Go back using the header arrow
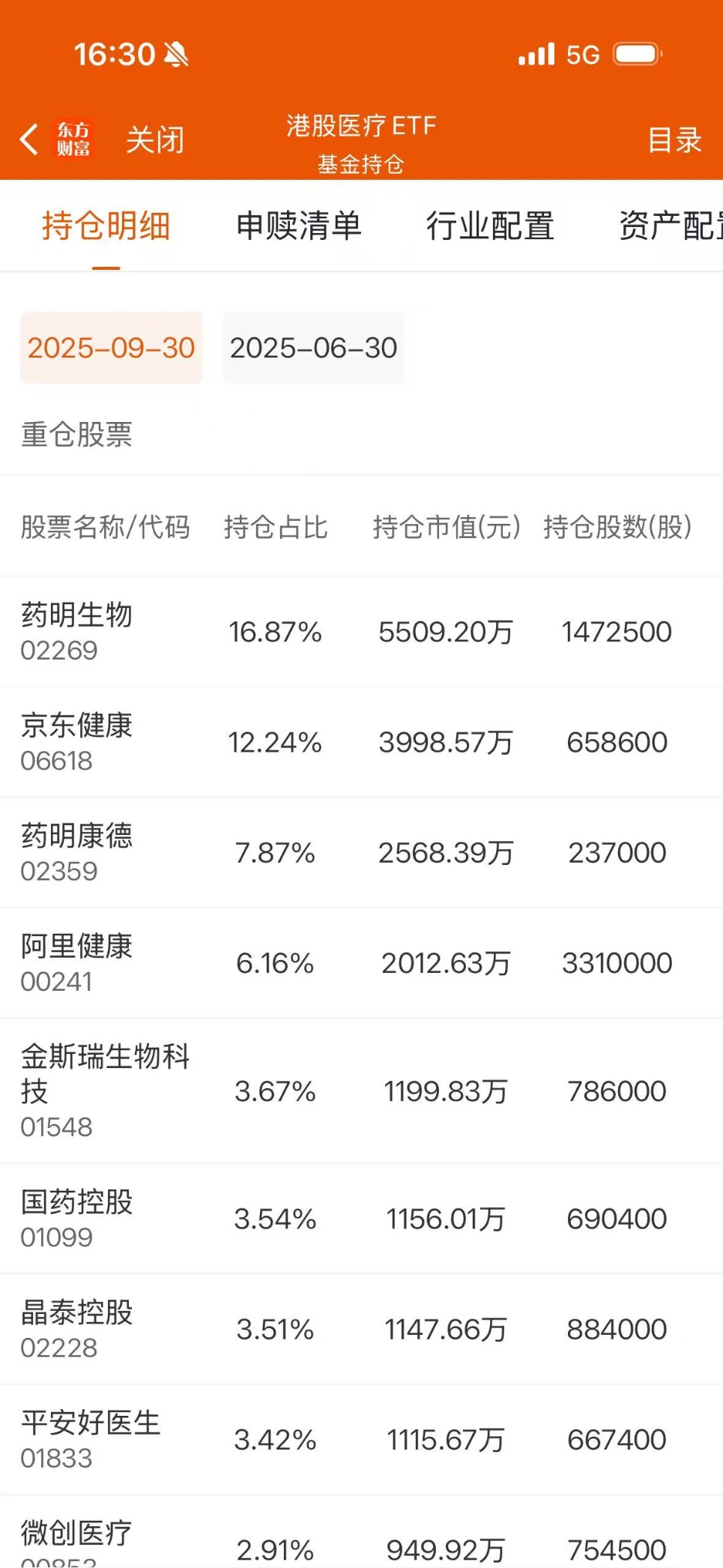Screen dimensions: 723x1568 30,139
